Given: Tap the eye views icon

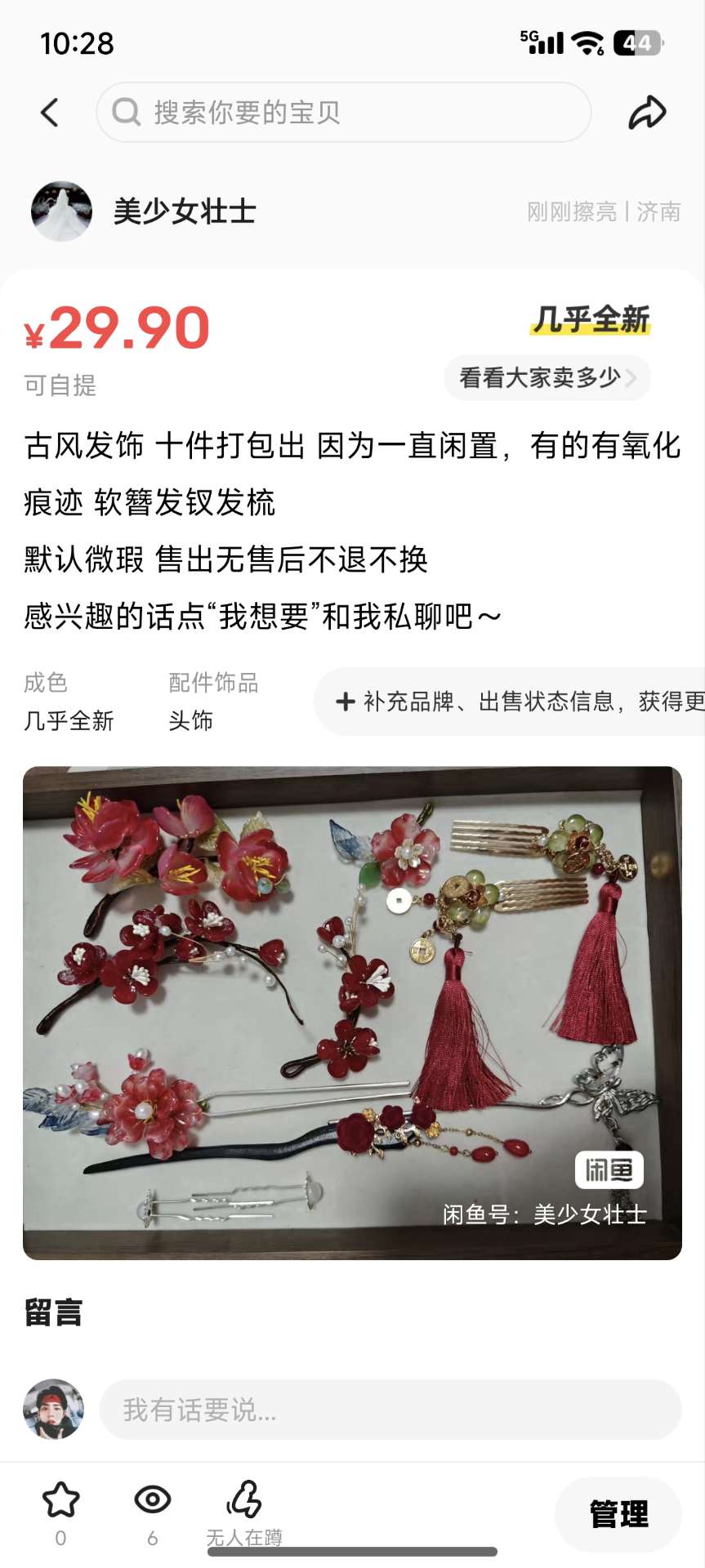Looking at the screenshot, I should [x=152, y=1501].
